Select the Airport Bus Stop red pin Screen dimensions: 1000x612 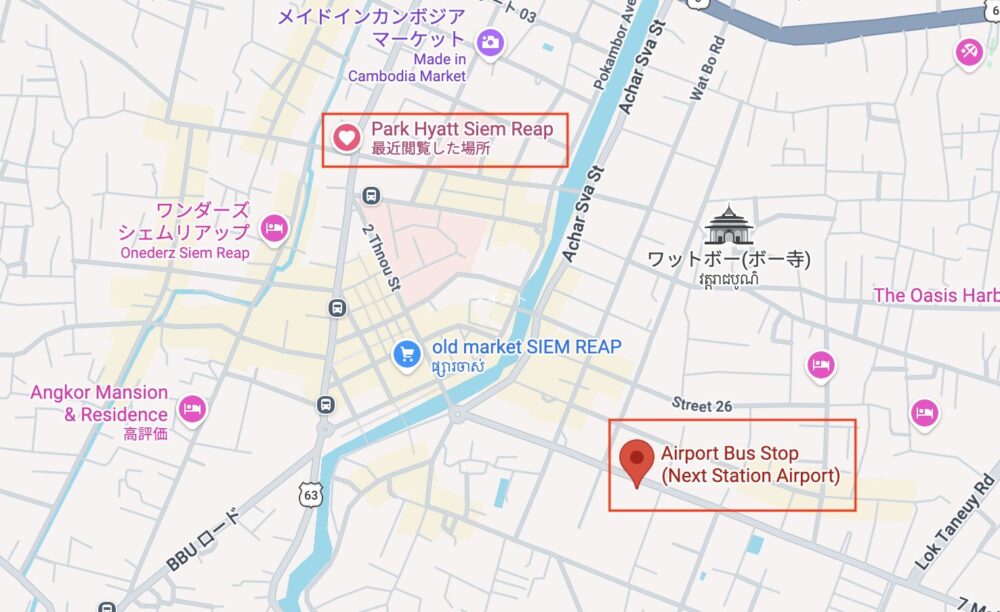pyautogui.click(x=635, y=461)
